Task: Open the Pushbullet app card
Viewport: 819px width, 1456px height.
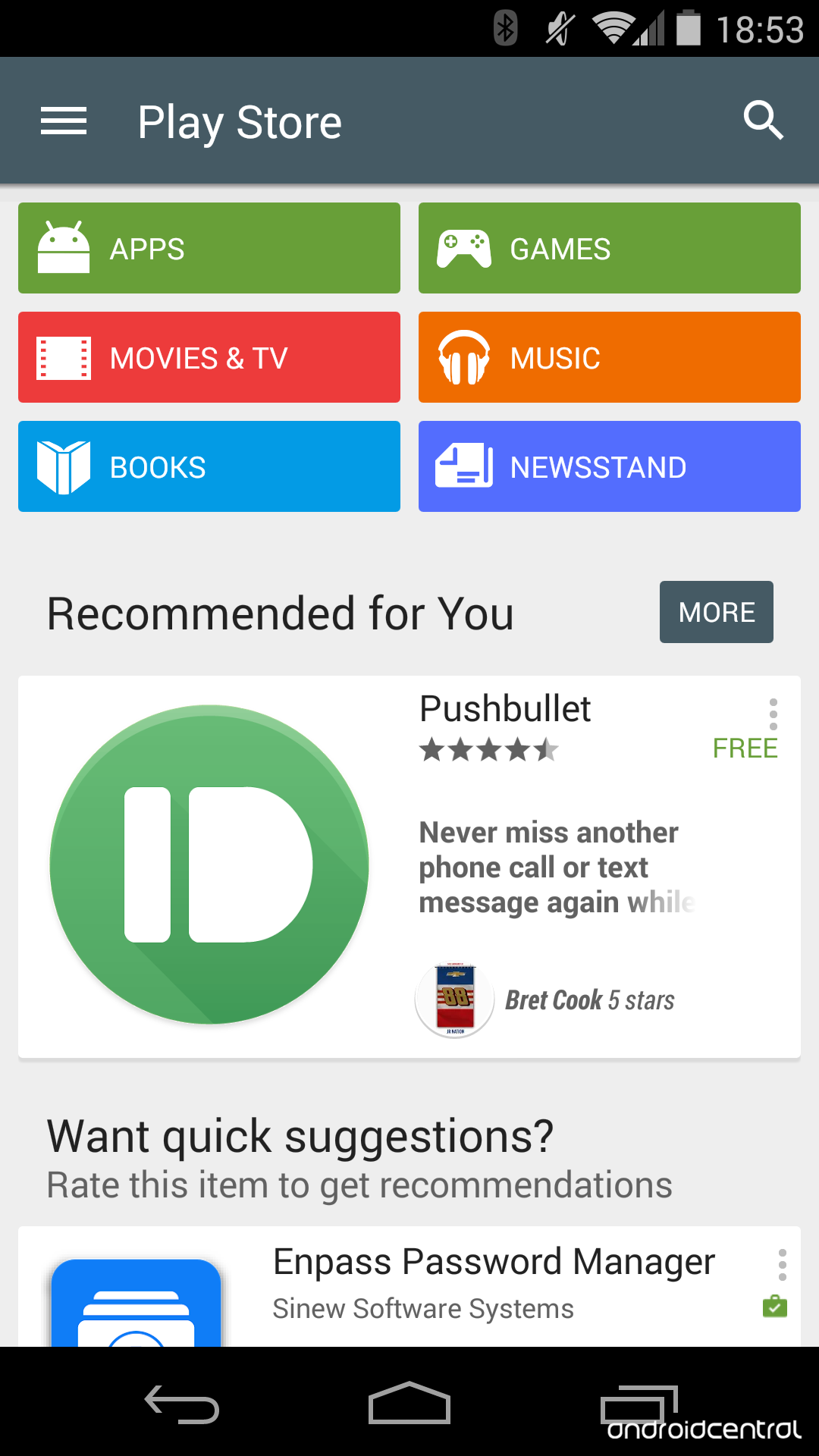Action: [x=409, y=867]
